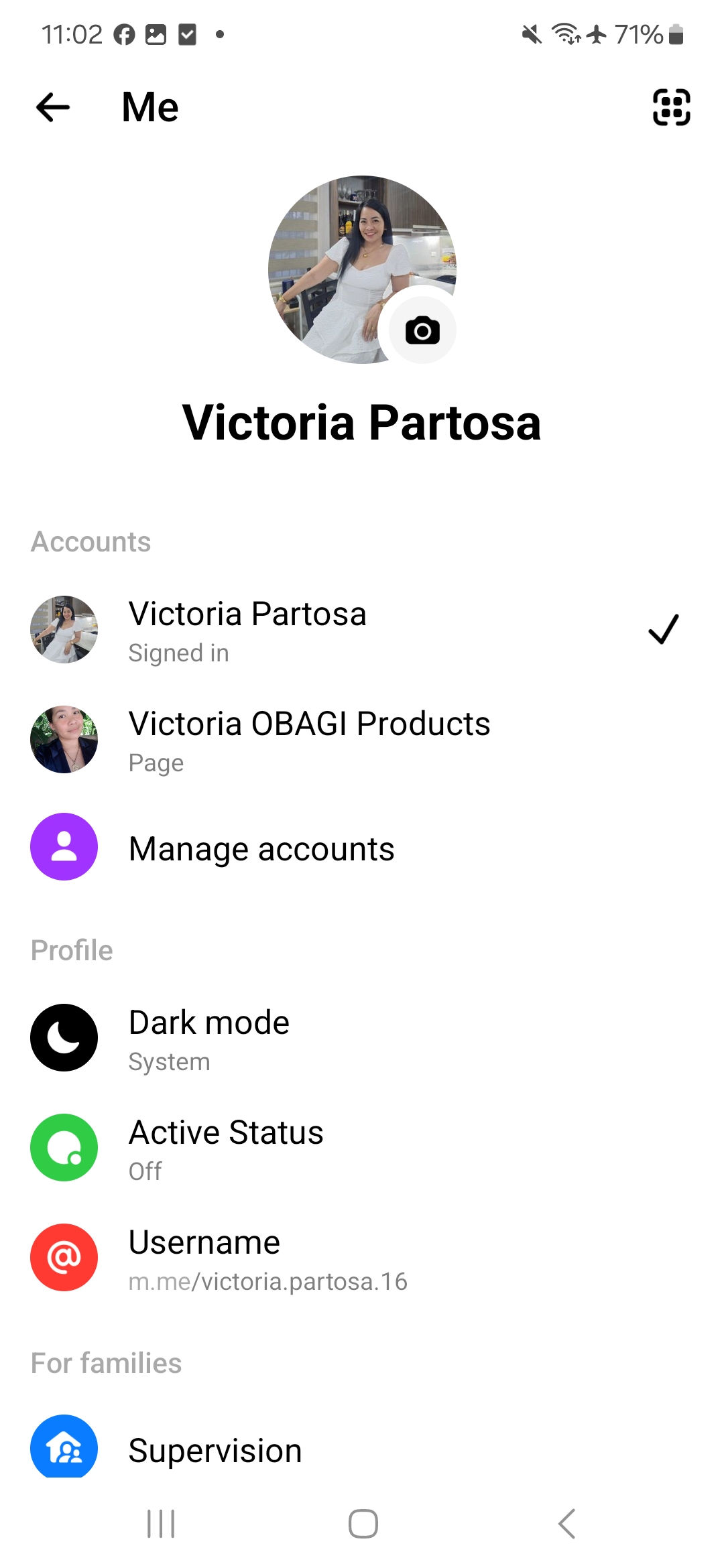Change profile photo via camera icon
The width and height of the screenshot is (724, 1568).
(x=422, y=330)
